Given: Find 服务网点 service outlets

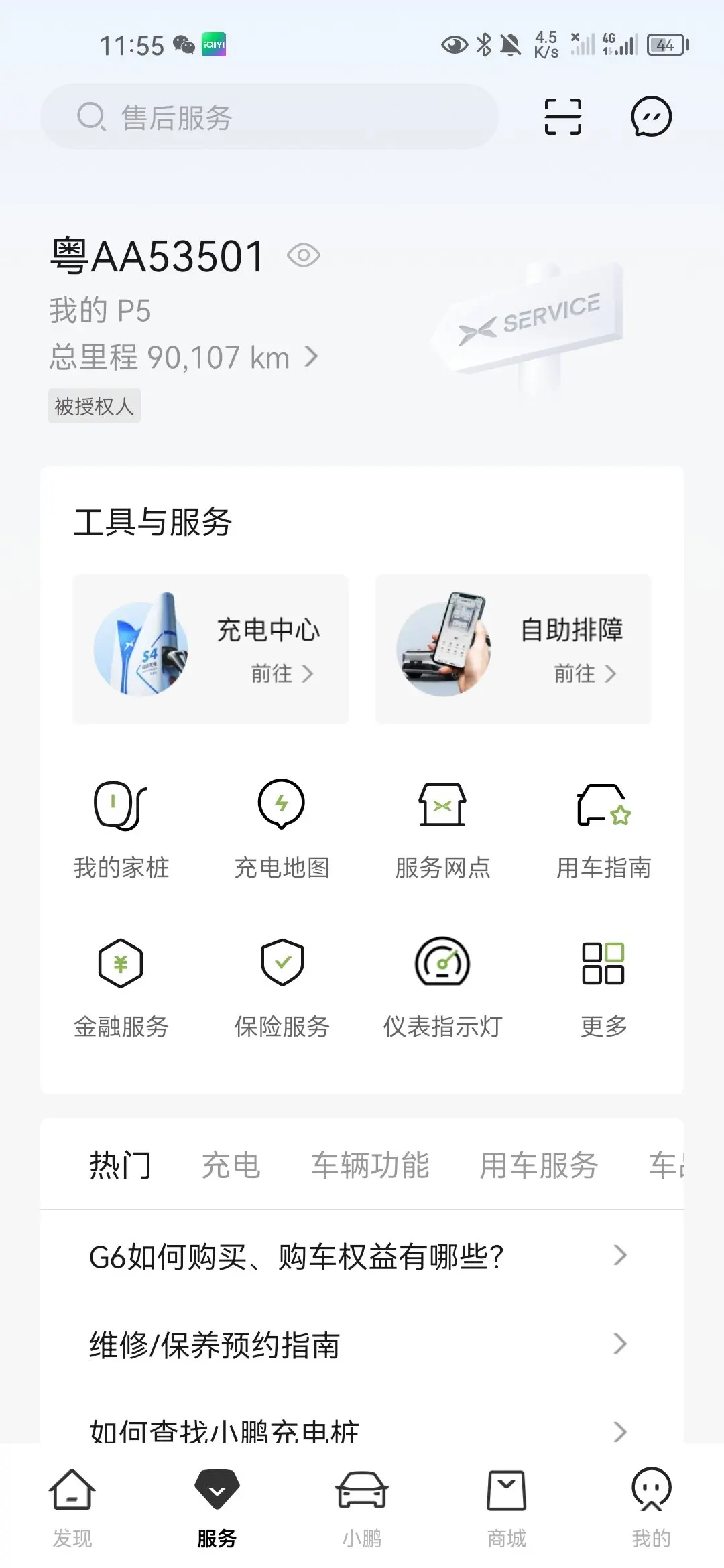Looking at the screenshot, I should tap(442, 829).
